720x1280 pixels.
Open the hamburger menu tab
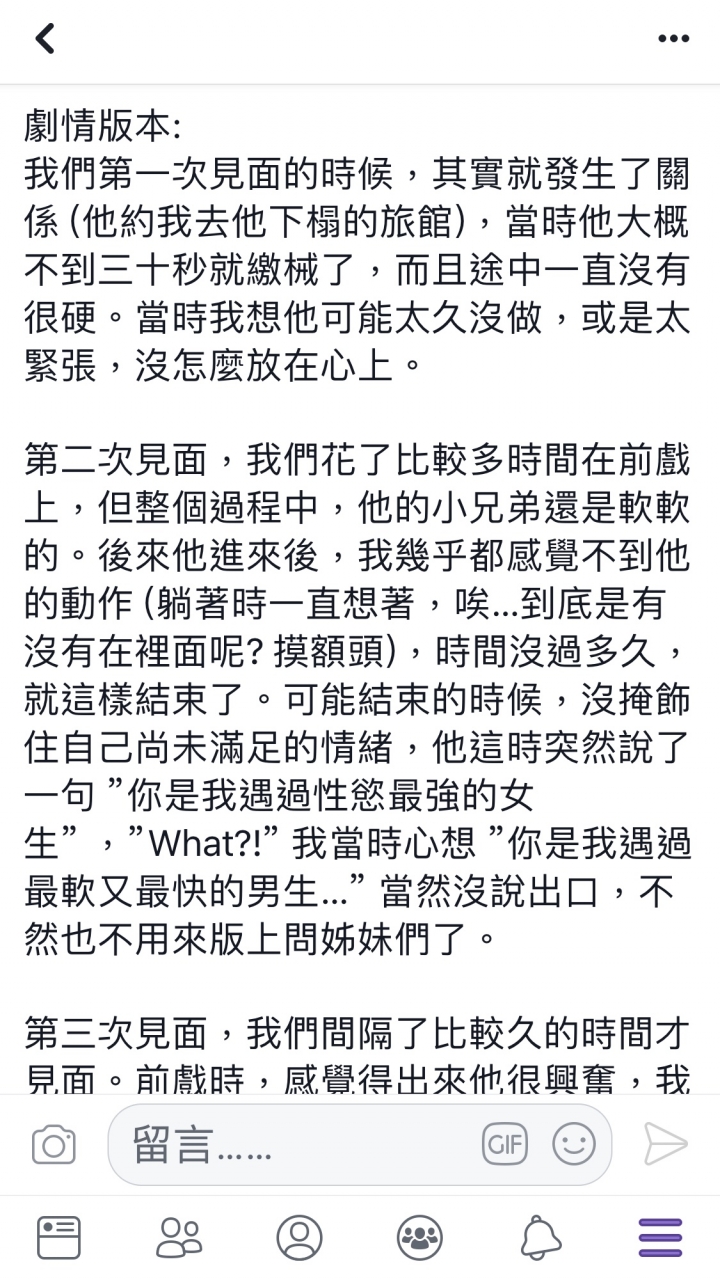tap(660, 1237)
